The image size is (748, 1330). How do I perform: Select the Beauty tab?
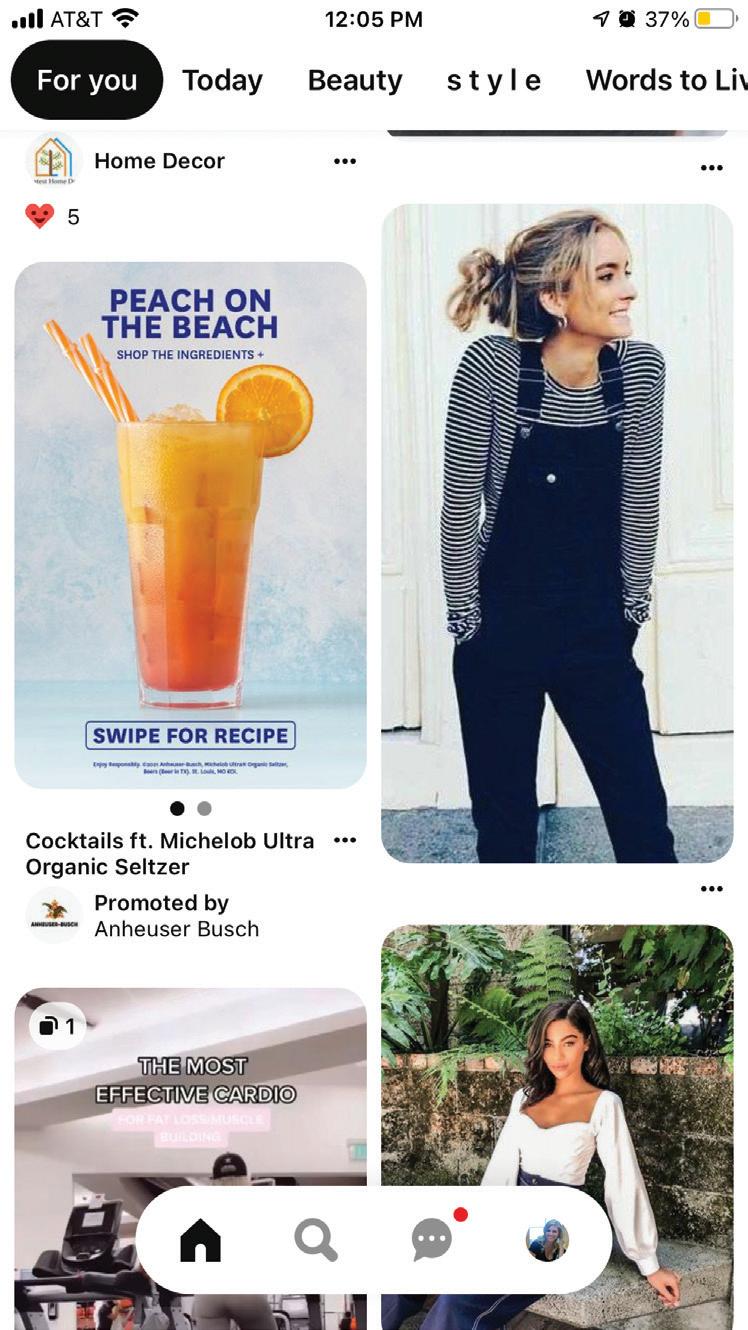[x=354, y=80]
